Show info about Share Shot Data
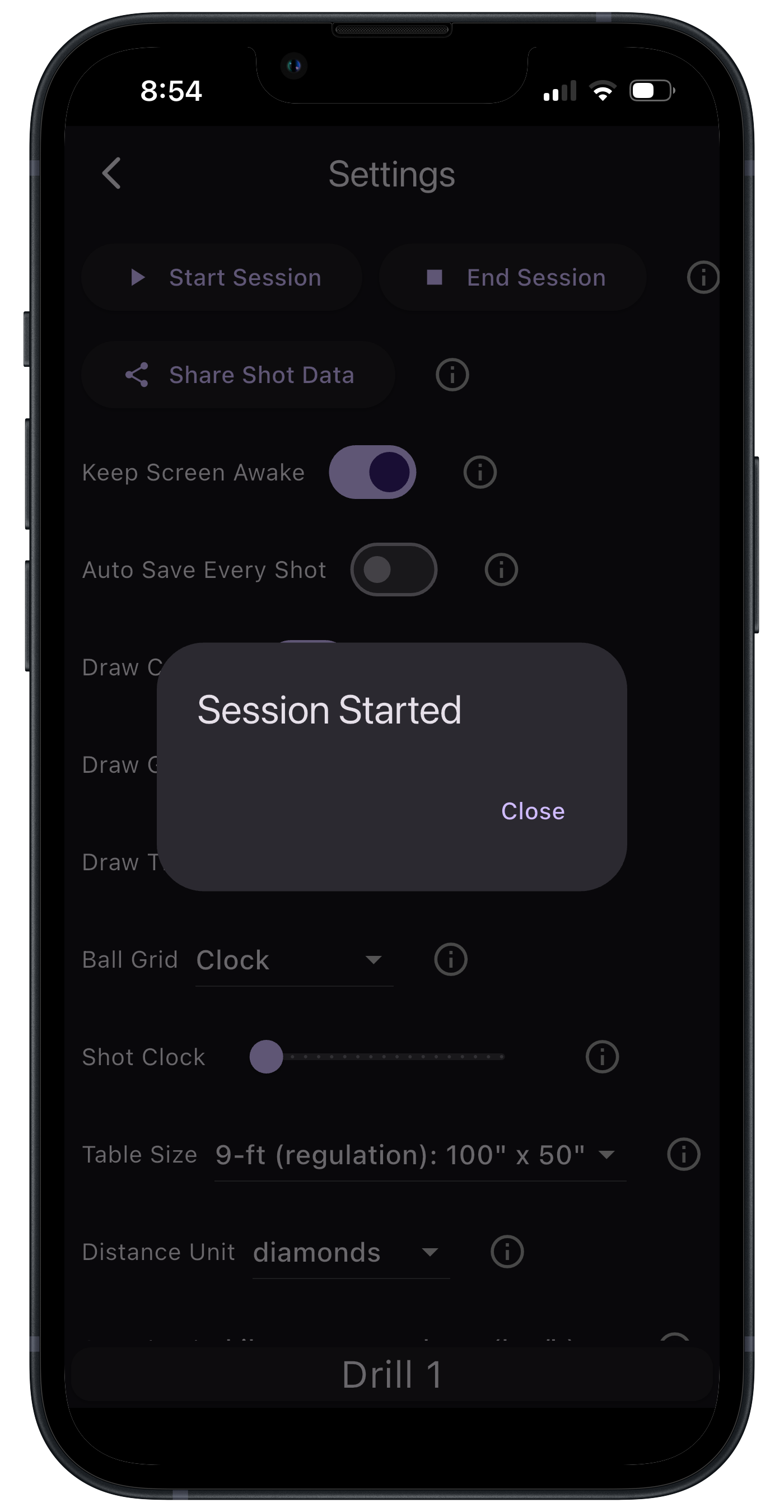784x1512 pixels. pos(452,375)
